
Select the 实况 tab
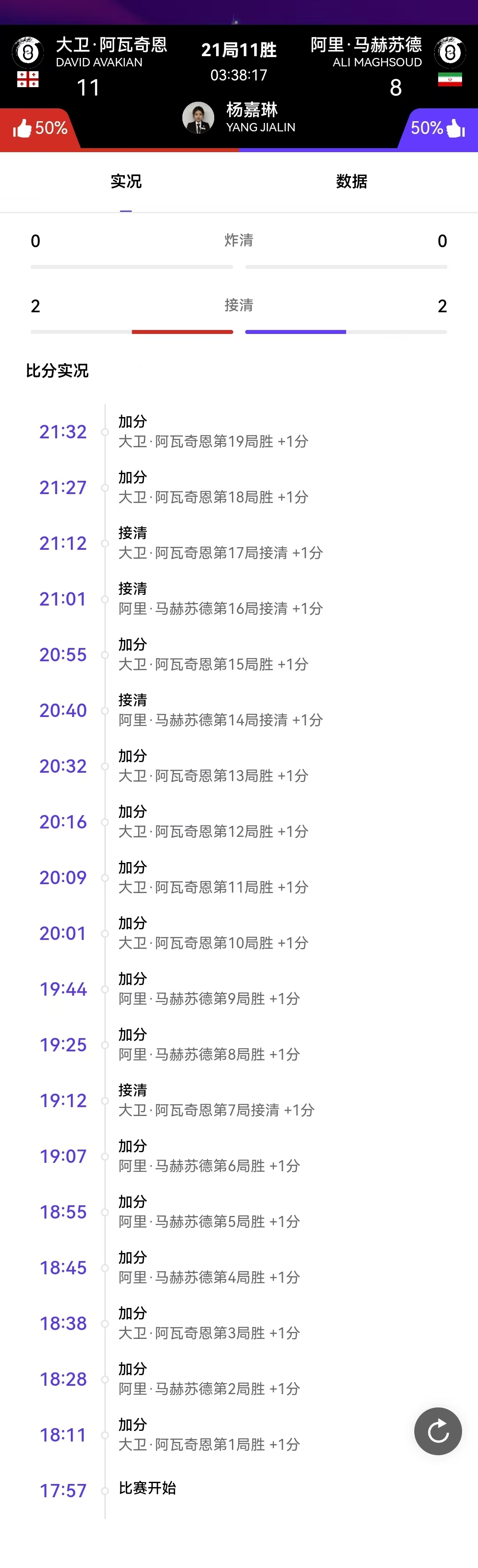click(126, 181)
